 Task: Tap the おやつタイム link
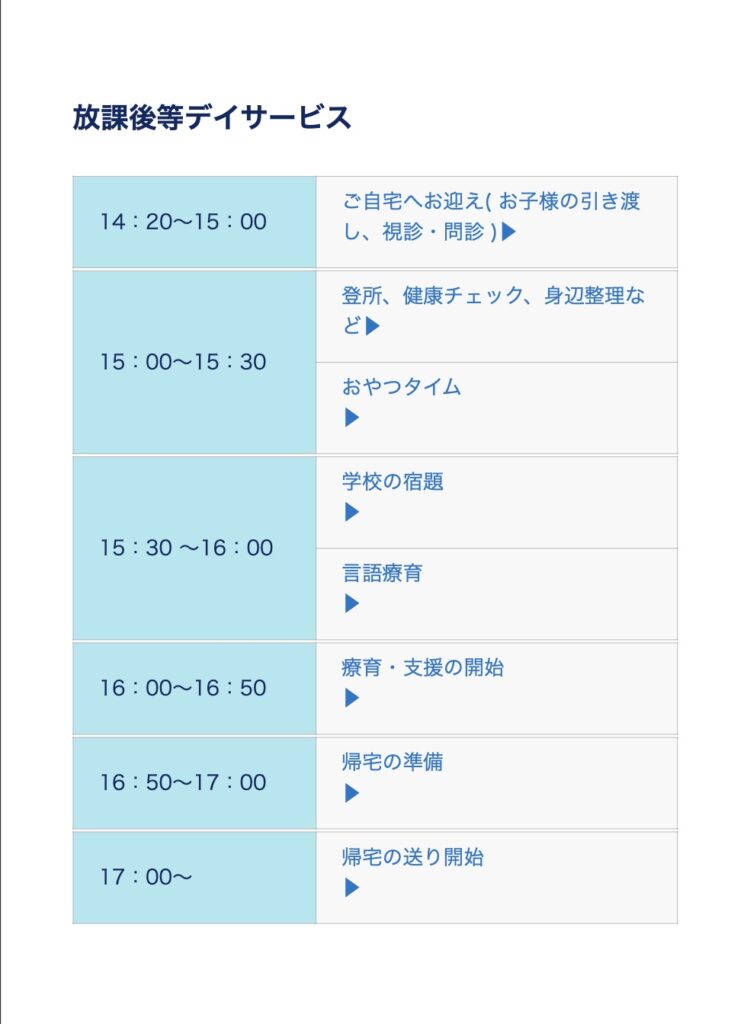(401, 388)
